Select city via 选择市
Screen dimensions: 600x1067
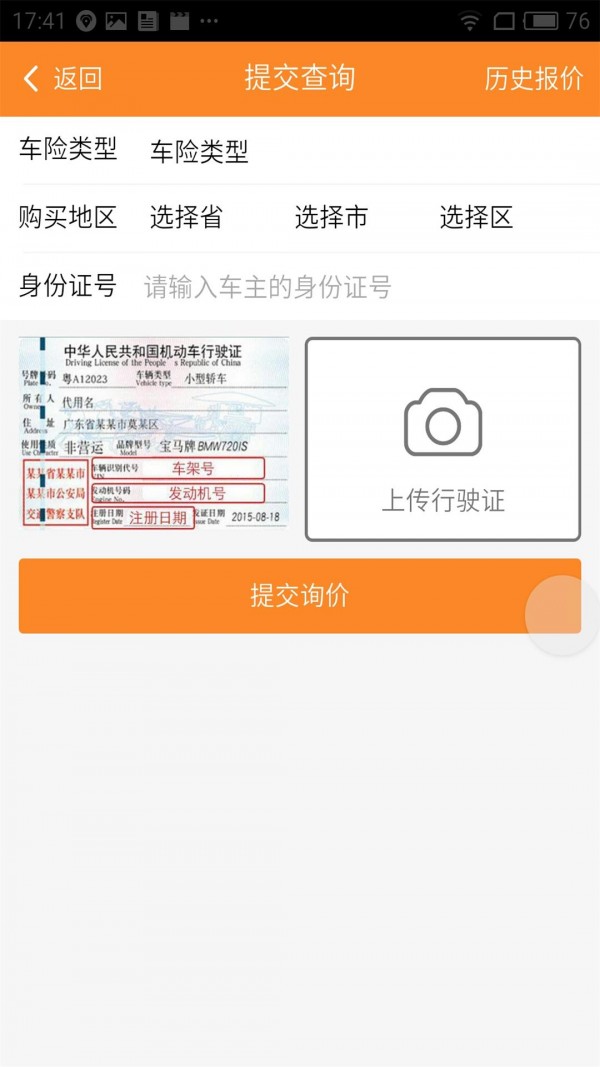coord(331,218)
